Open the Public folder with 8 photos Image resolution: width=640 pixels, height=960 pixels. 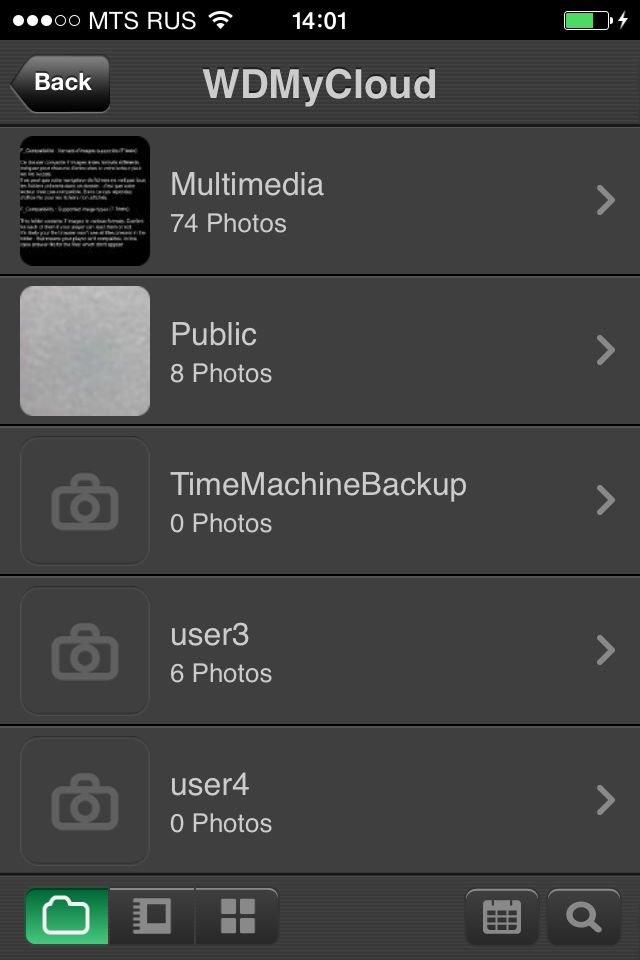(x=320, y=351)
